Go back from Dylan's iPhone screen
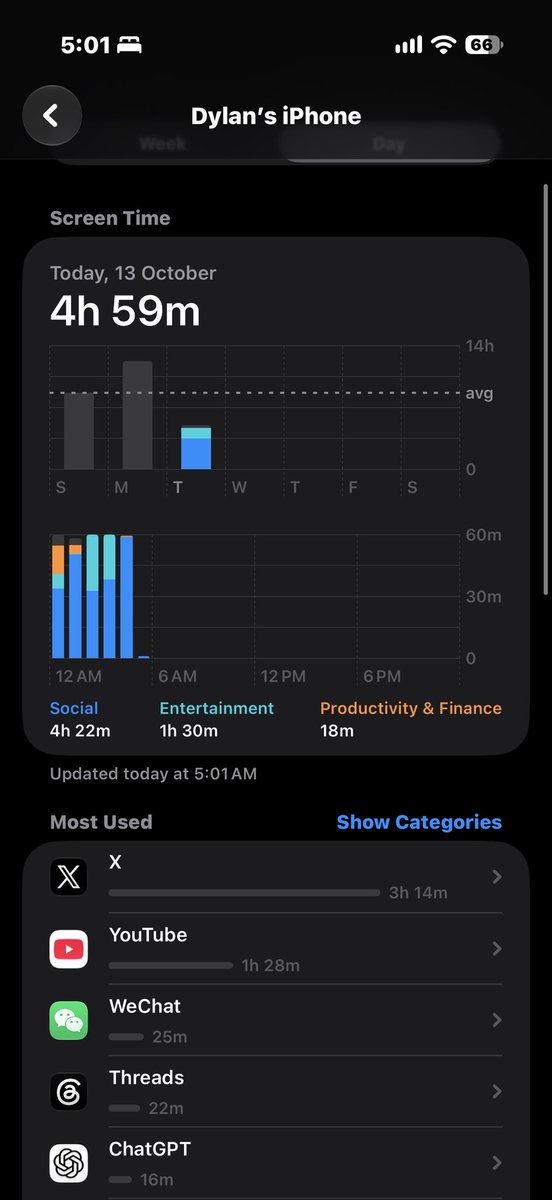552x1200 pixels. [52, 115]
